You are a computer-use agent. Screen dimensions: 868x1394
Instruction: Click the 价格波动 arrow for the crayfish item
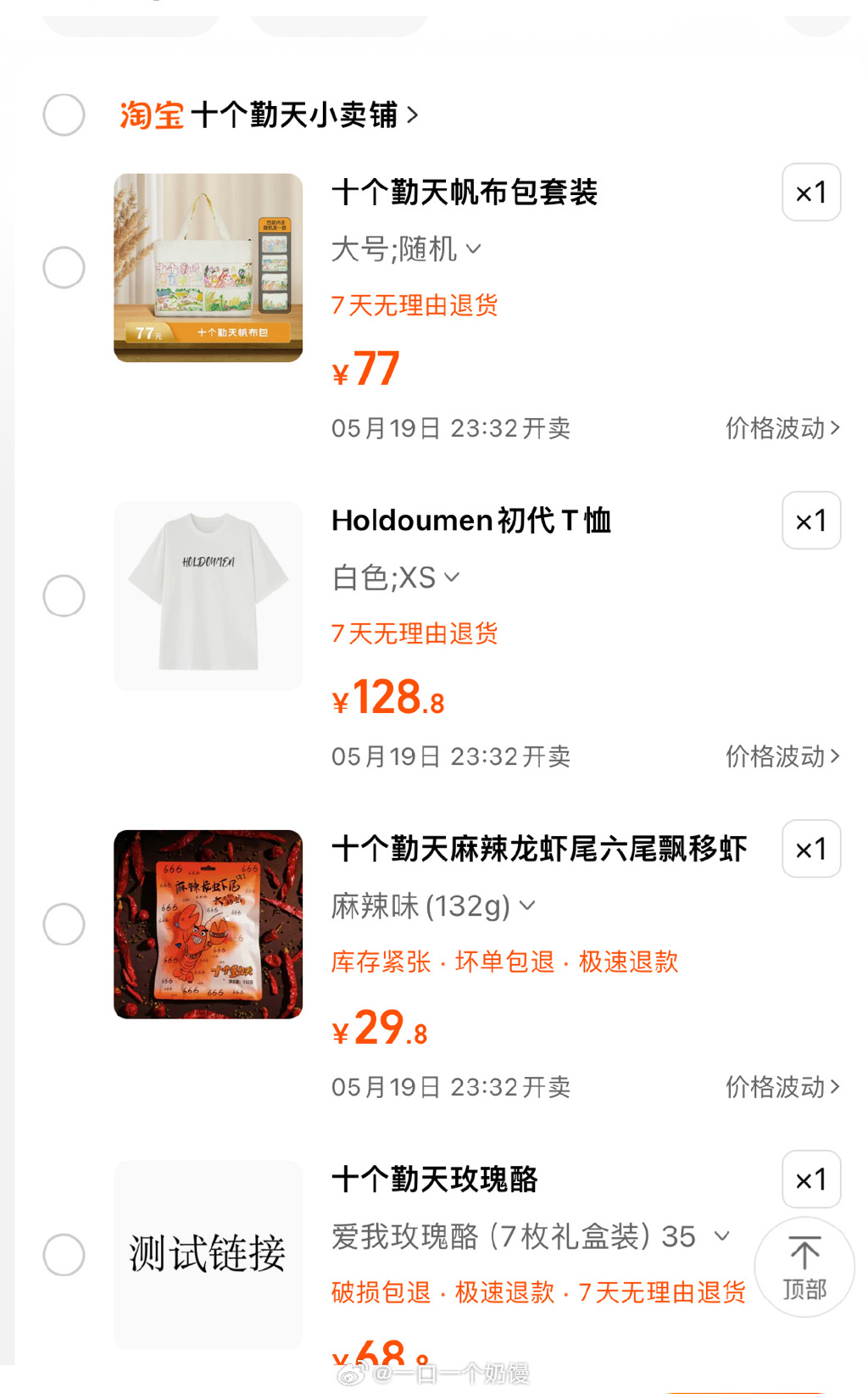781,1086
